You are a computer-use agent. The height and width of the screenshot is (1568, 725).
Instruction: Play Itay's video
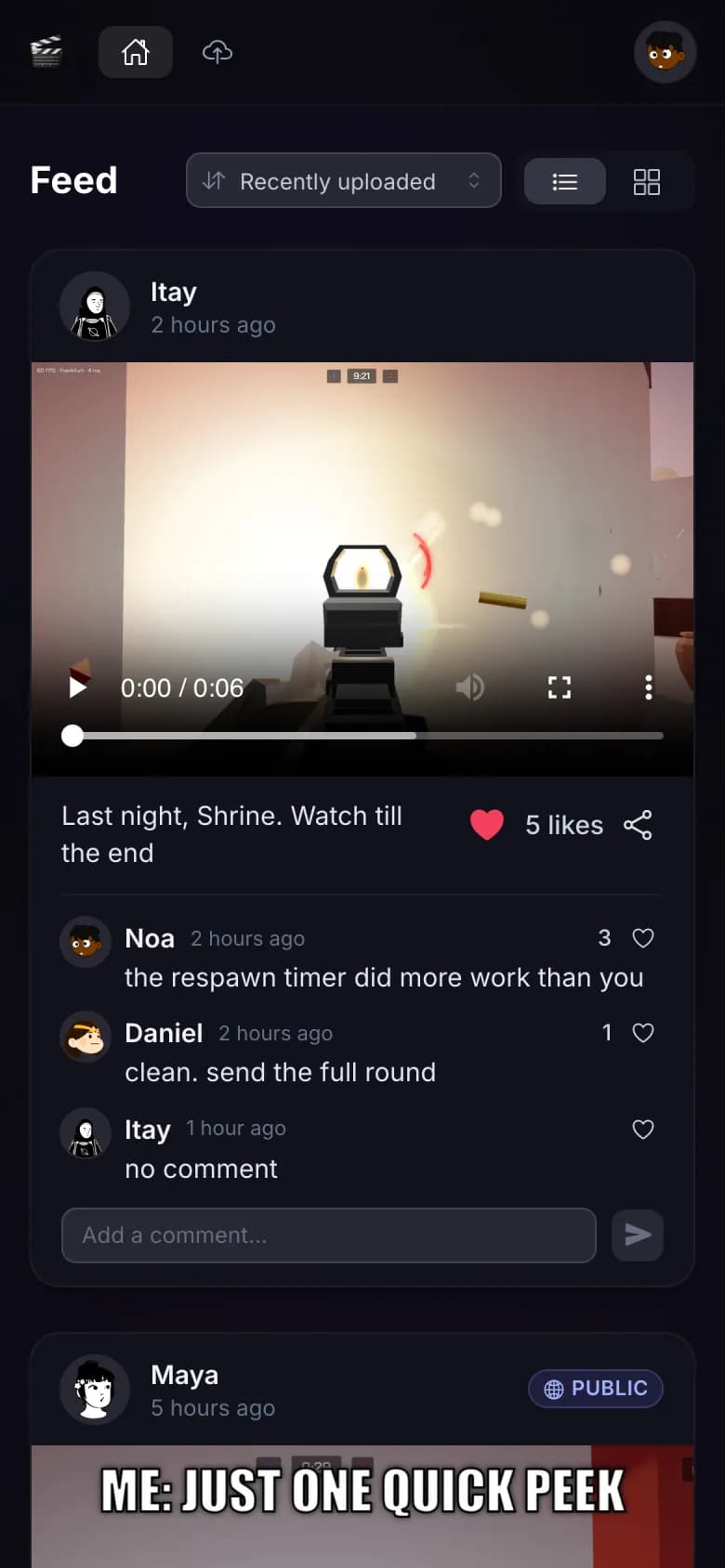79,687
